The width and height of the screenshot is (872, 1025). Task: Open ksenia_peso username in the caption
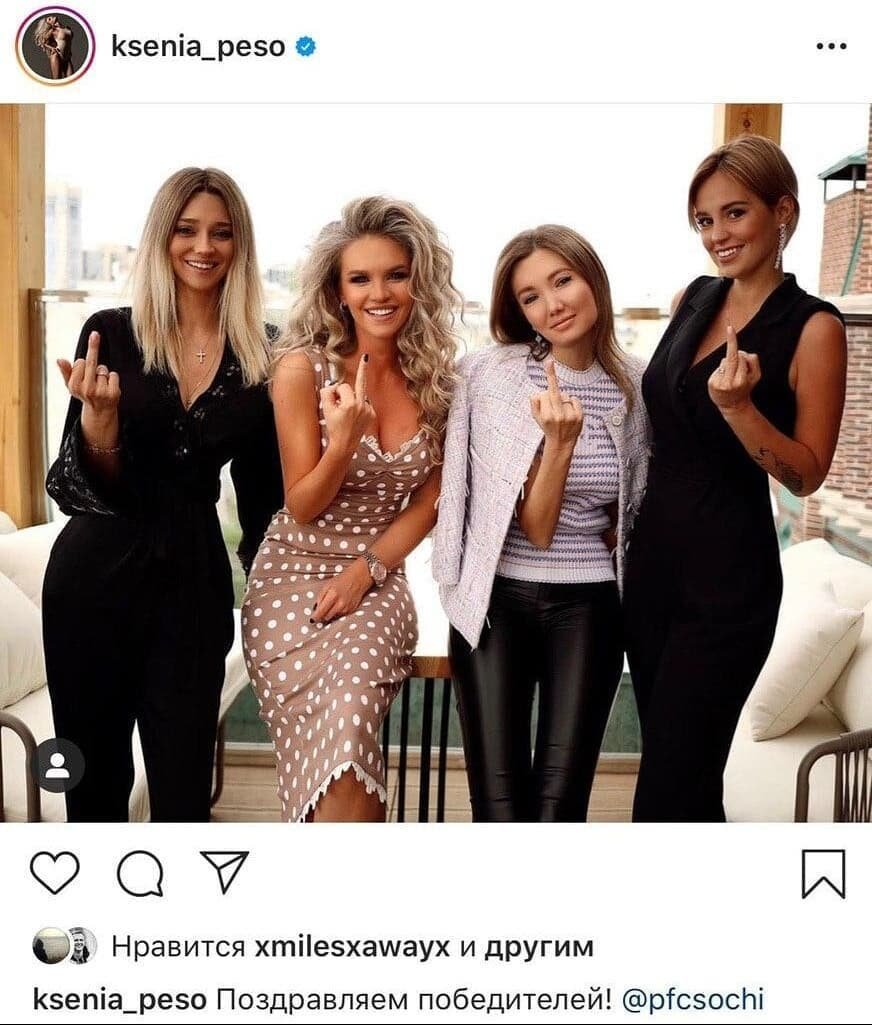pyautogui.click(x=120, y=998)
